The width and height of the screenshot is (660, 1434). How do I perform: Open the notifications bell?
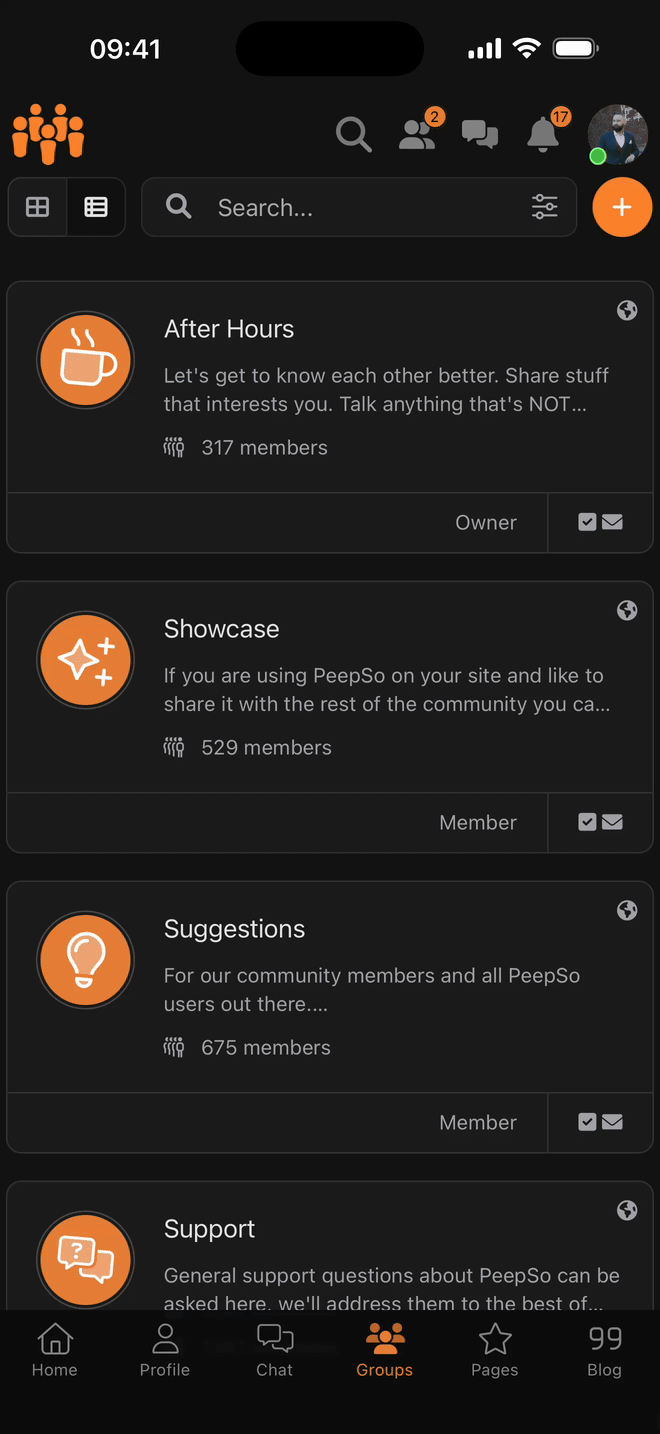tap(543, 134)
